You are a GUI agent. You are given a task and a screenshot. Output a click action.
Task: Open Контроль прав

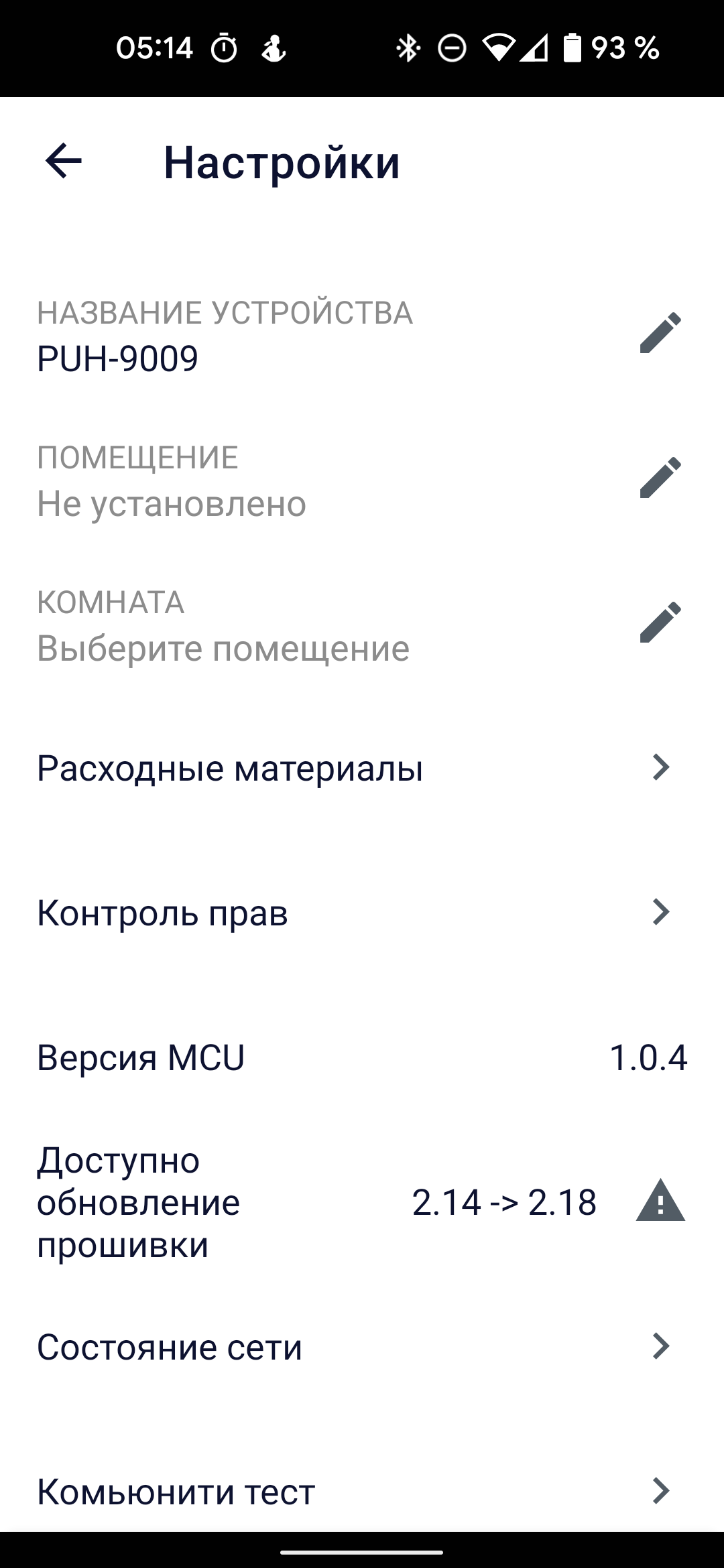pos(362,913)
